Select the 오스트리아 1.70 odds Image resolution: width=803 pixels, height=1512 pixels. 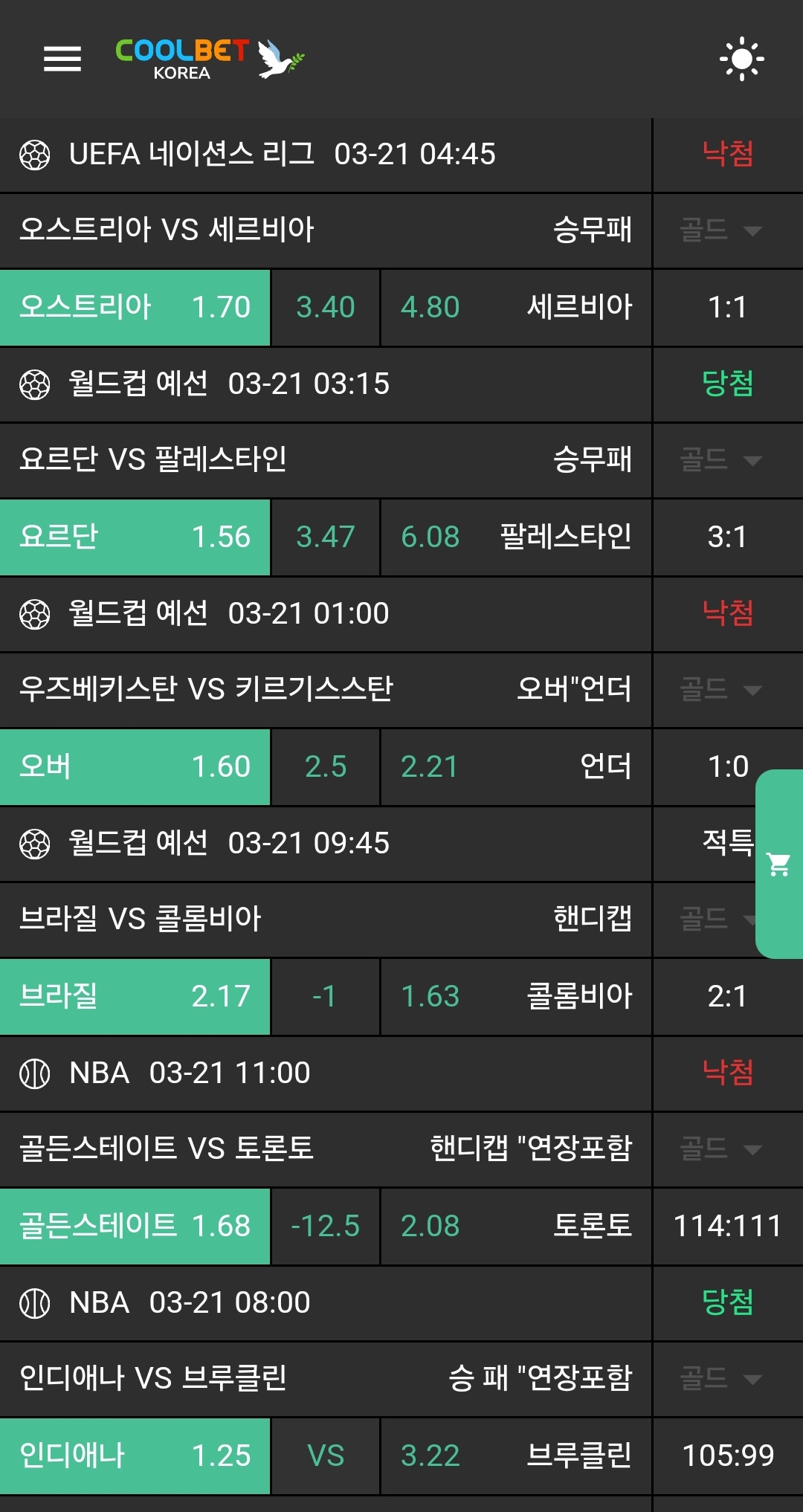tap(135, 307)
